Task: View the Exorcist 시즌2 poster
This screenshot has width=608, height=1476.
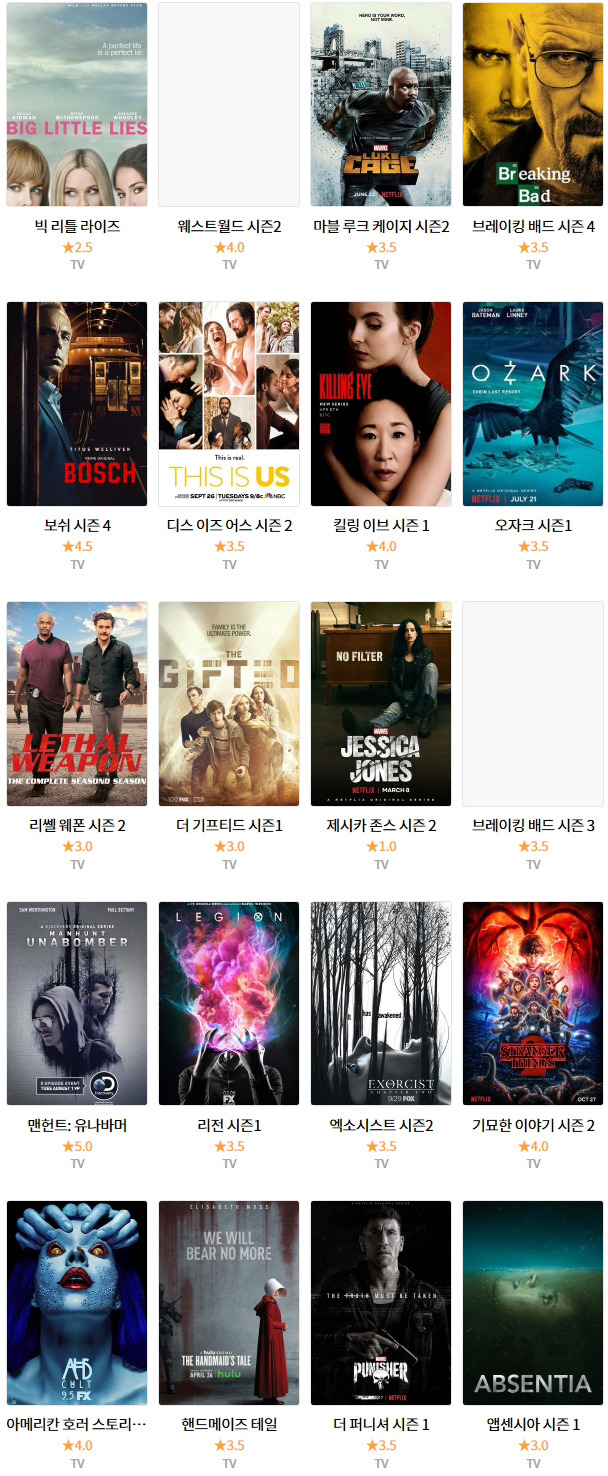Action: click(381, 1003)
